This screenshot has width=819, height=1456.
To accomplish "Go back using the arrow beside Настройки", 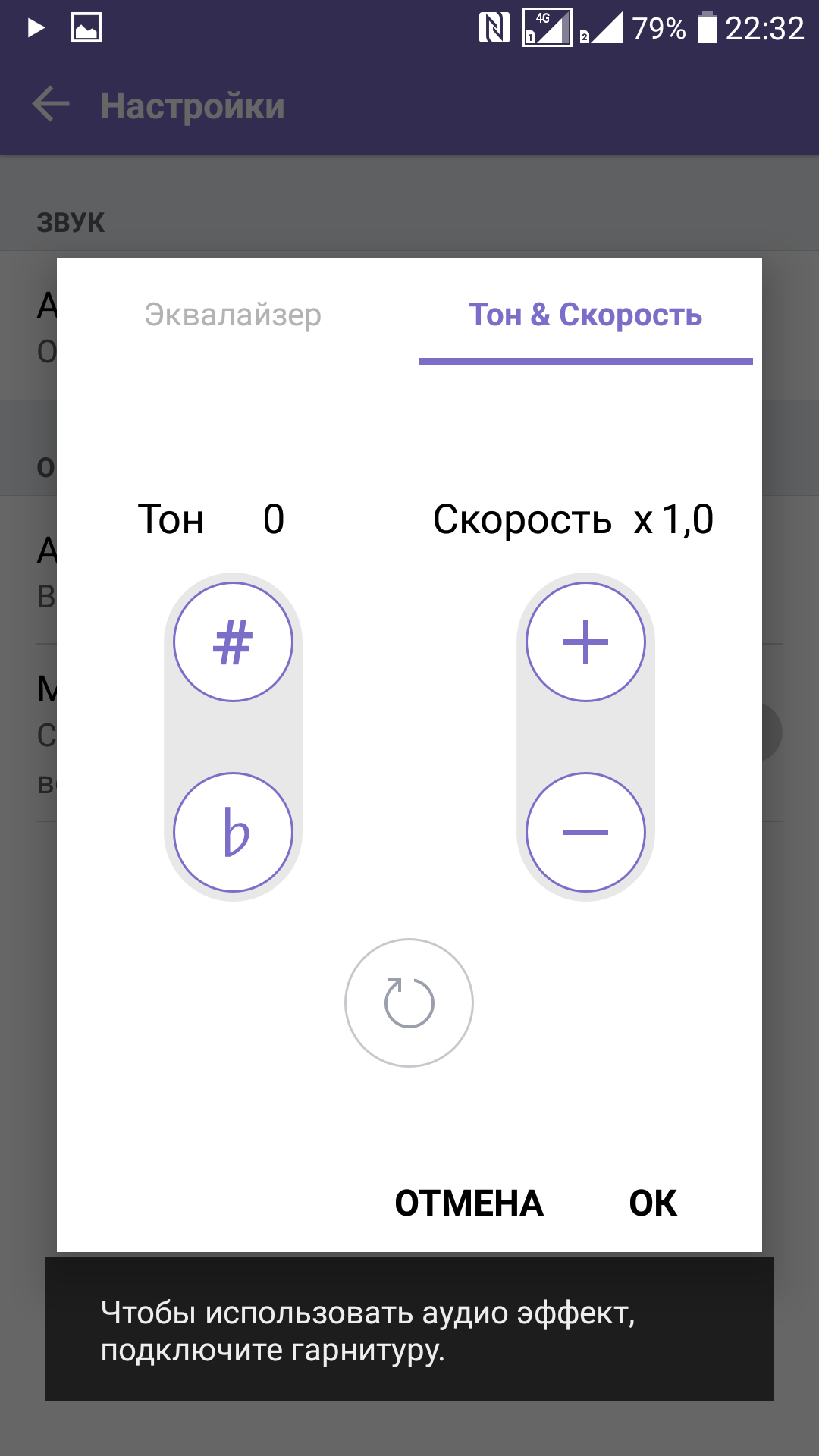I will [51, 105].
